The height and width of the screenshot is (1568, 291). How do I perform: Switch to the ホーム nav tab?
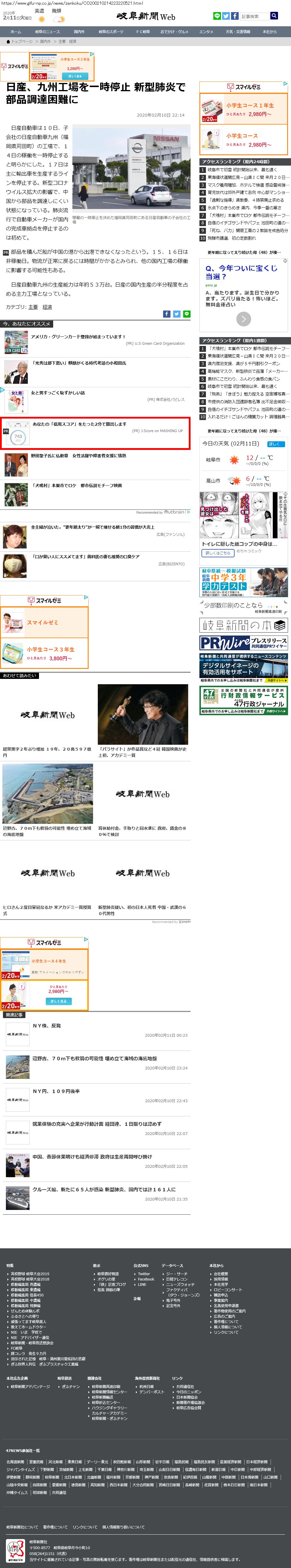[15, 32]
